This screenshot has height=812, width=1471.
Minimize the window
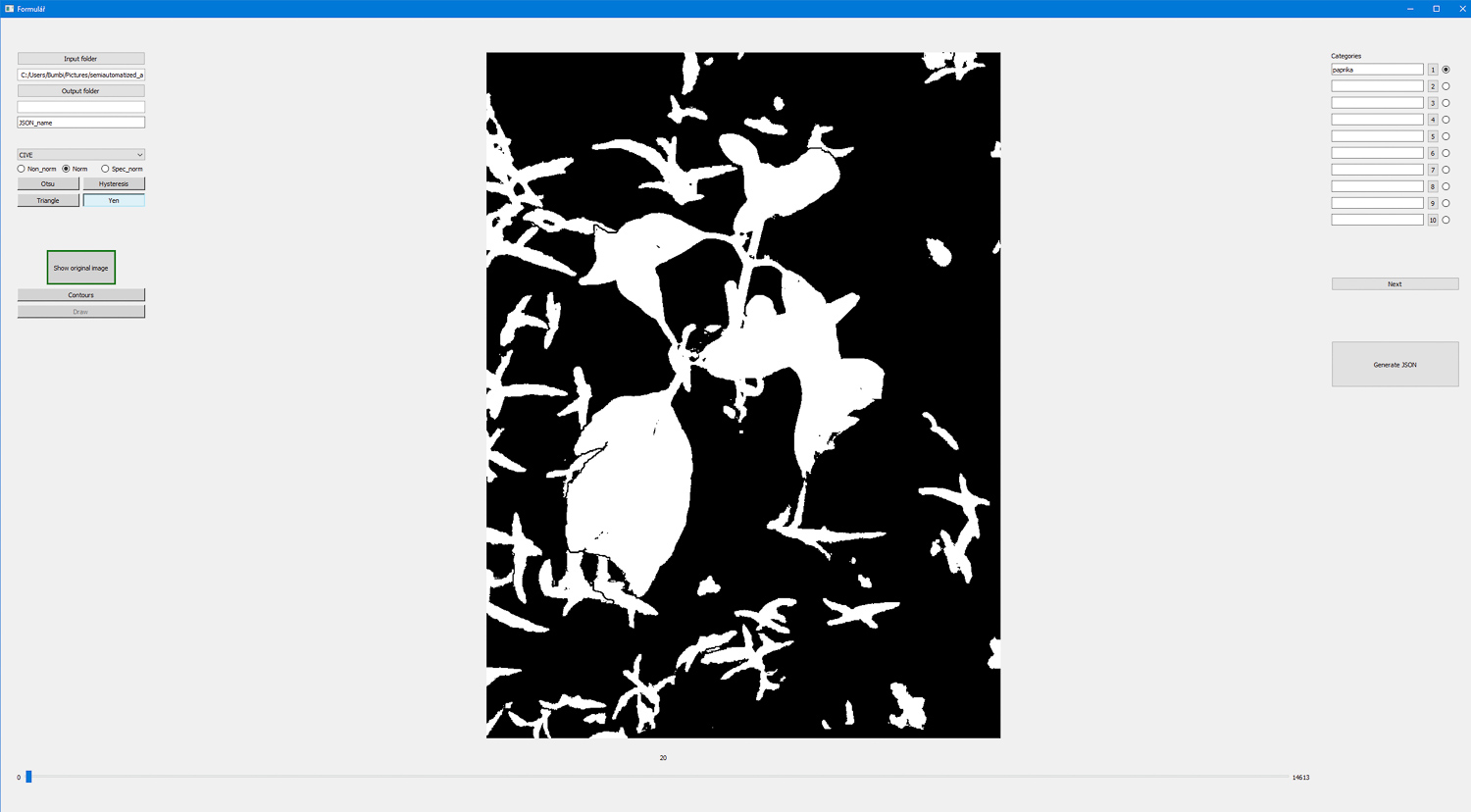(1410, 9)
